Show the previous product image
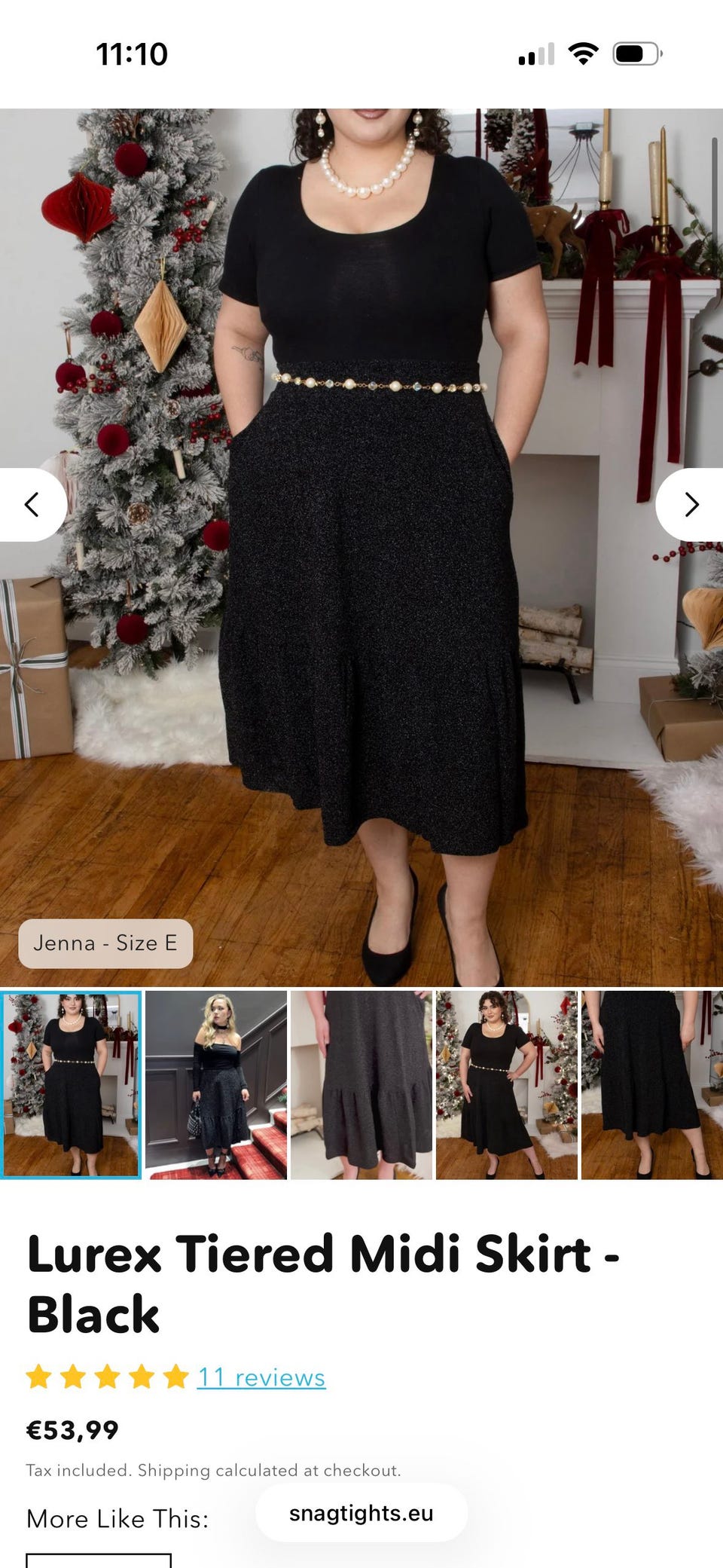The height and width of the screenshot is (1568, 723). (32, 505)
